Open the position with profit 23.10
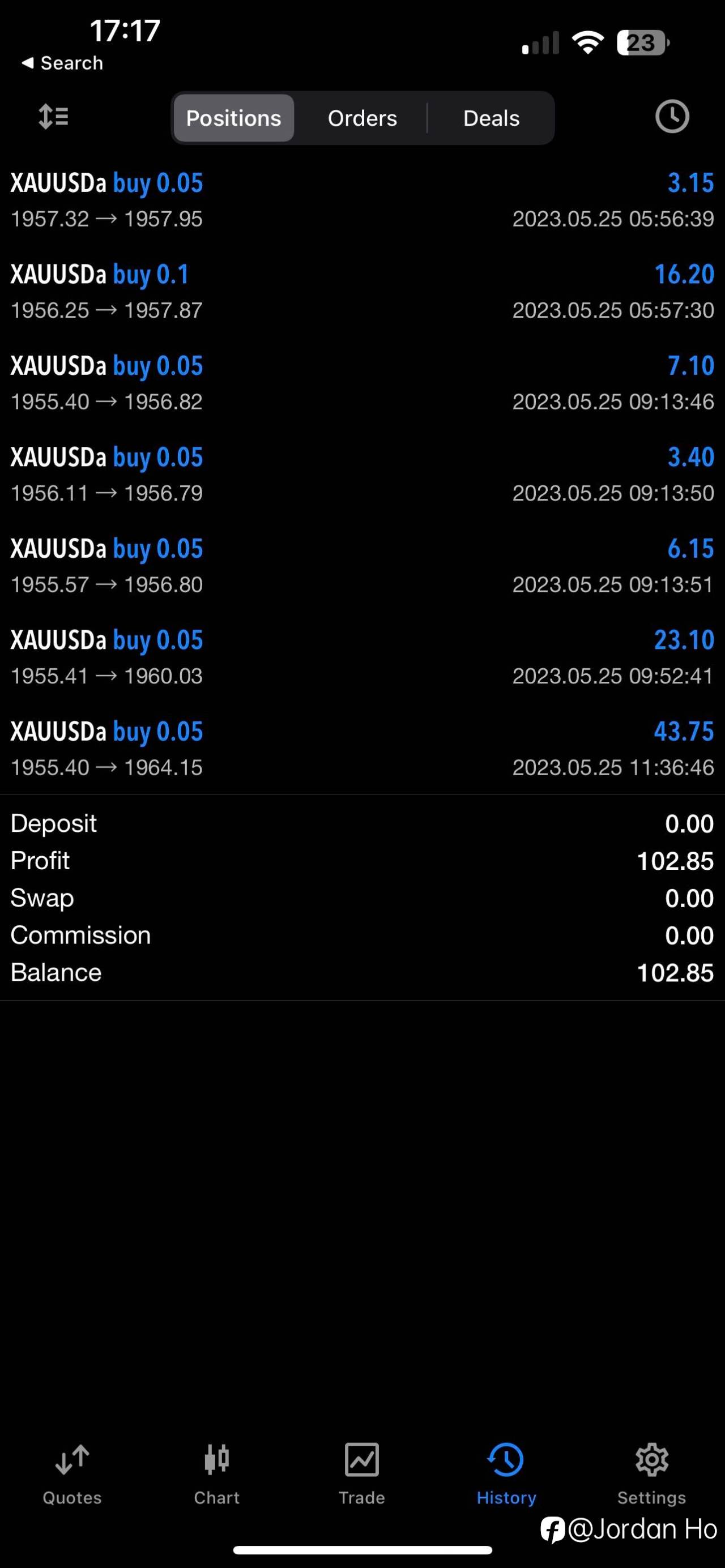The image size is (725, 1568). click(362, 657)
